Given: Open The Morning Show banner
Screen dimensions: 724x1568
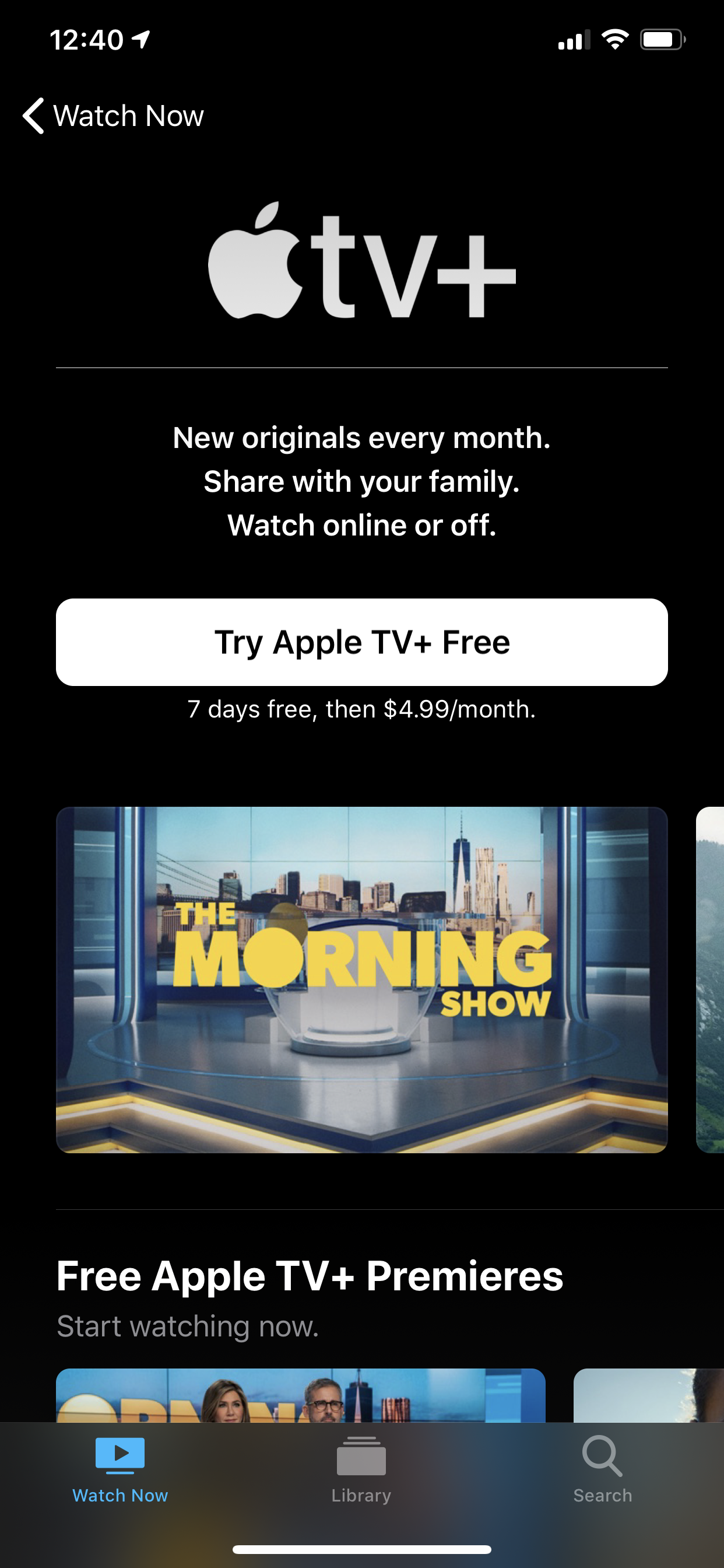Looking at the screenshot, I should tap(362, 980).
